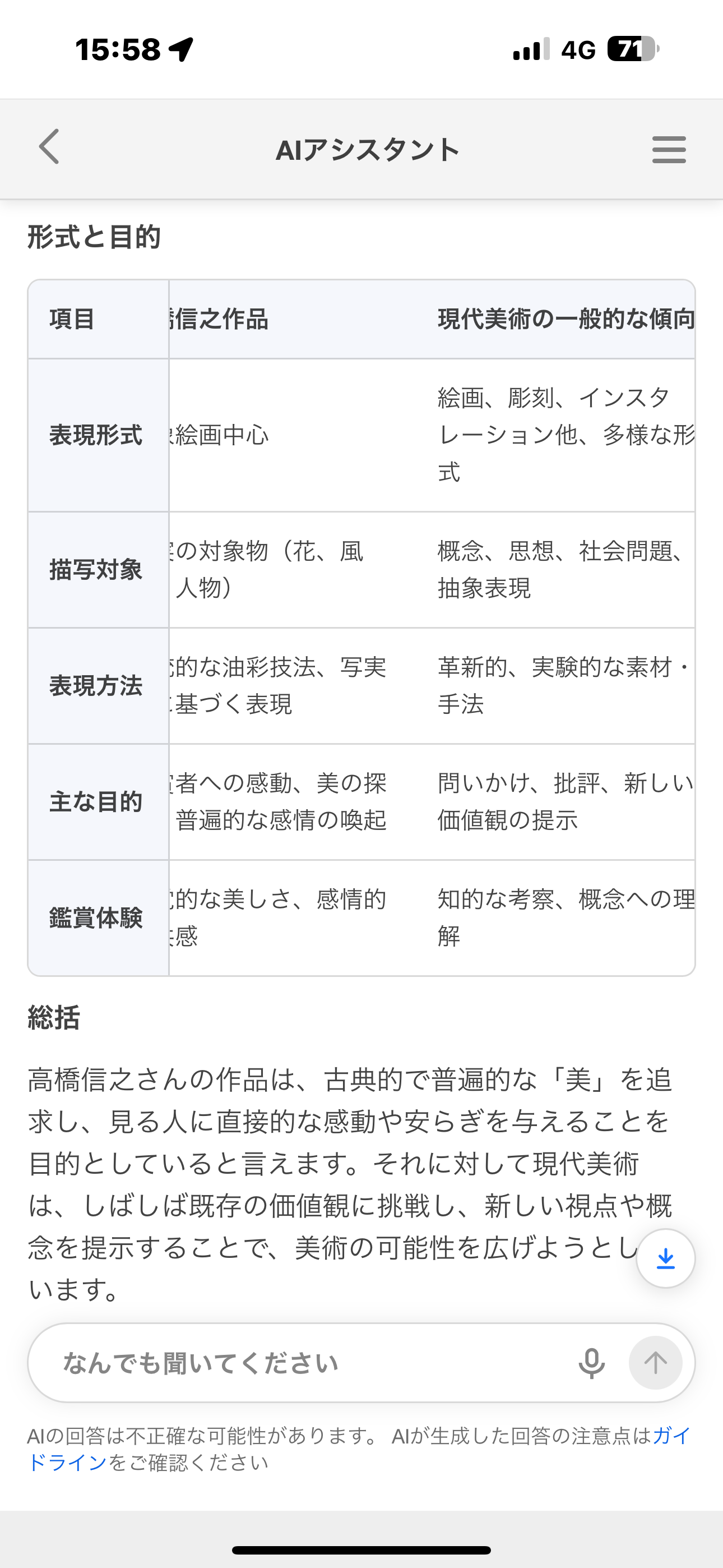This screenshot has height=1568, width=723.
Task: Open the hamburger menu
Action: [x=669, y=150]
